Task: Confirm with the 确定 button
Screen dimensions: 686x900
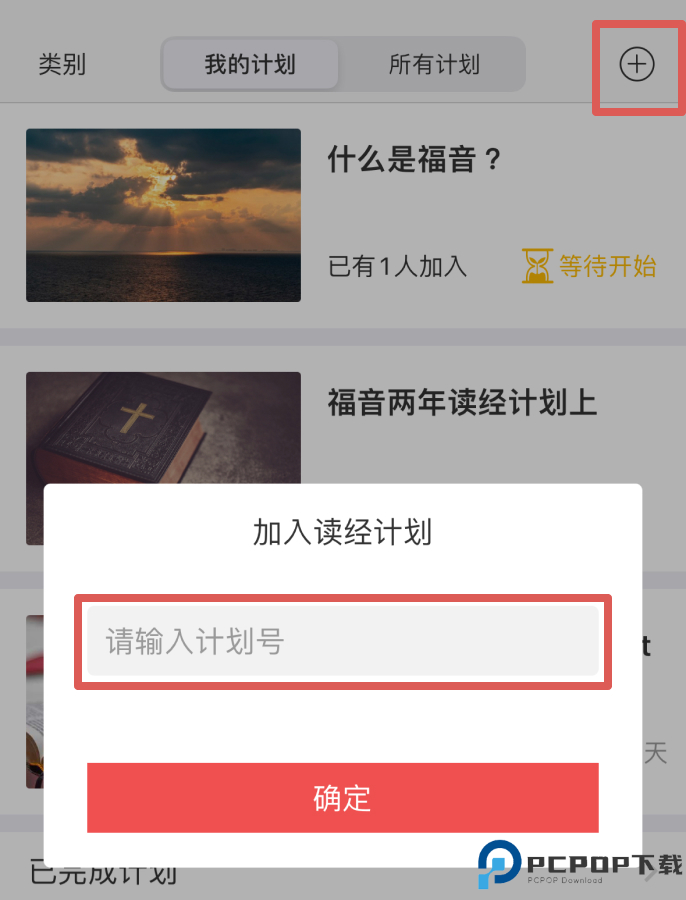Action: tap(342, 798)
